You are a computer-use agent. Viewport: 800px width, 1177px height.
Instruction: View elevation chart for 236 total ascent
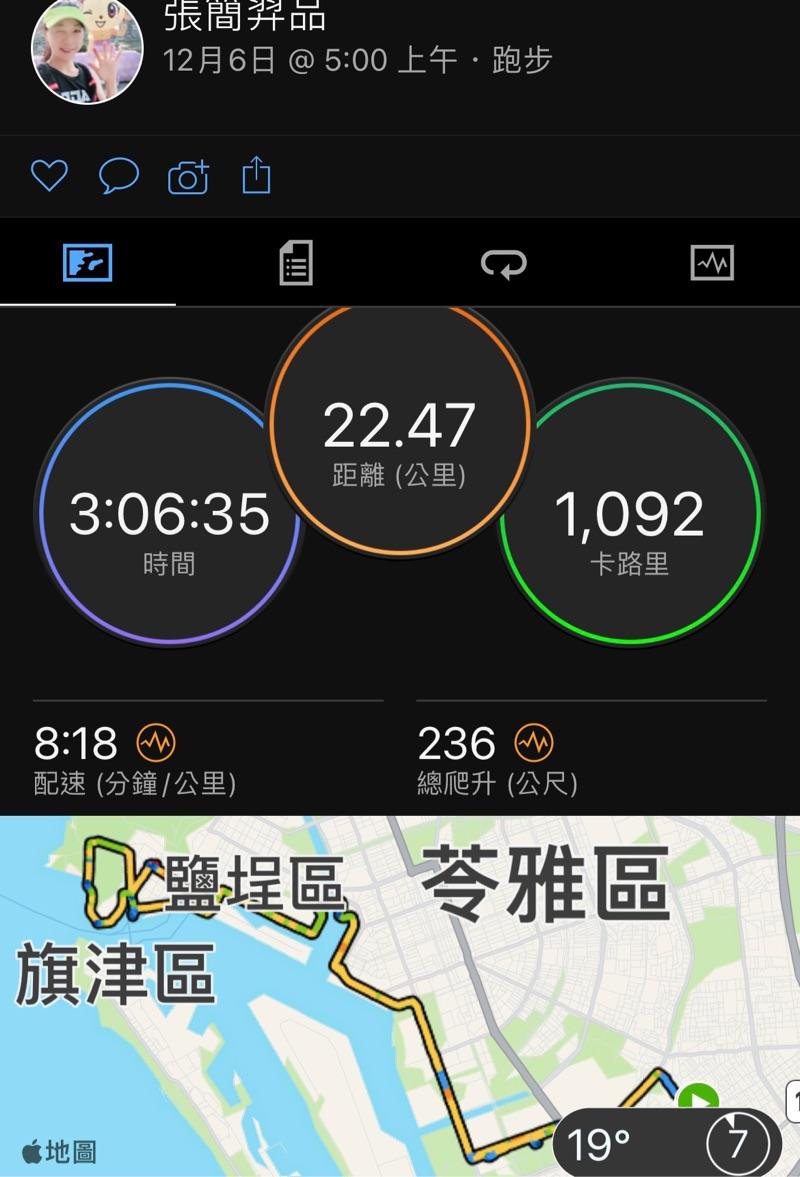pos(534,743)
